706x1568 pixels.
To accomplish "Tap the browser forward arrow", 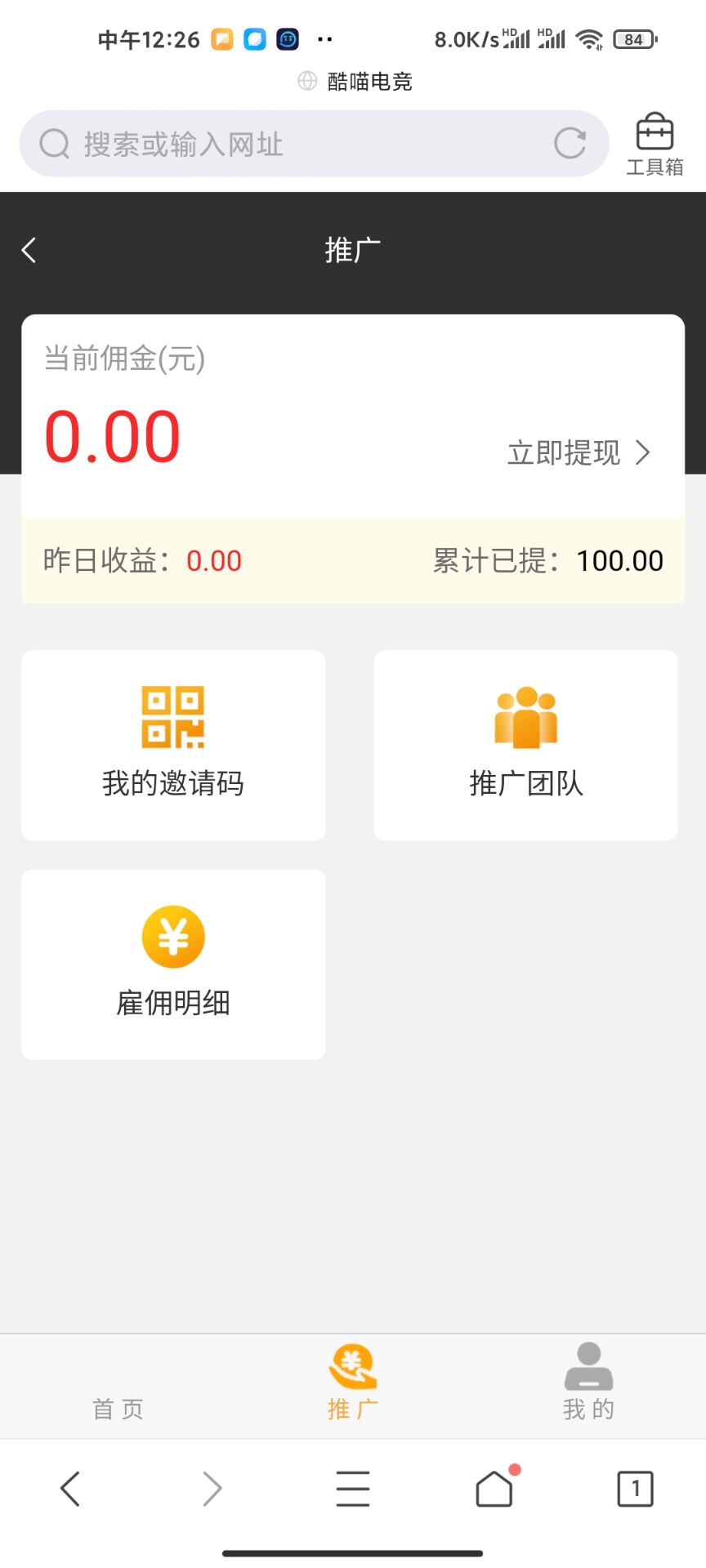I will click(212, 1489).
